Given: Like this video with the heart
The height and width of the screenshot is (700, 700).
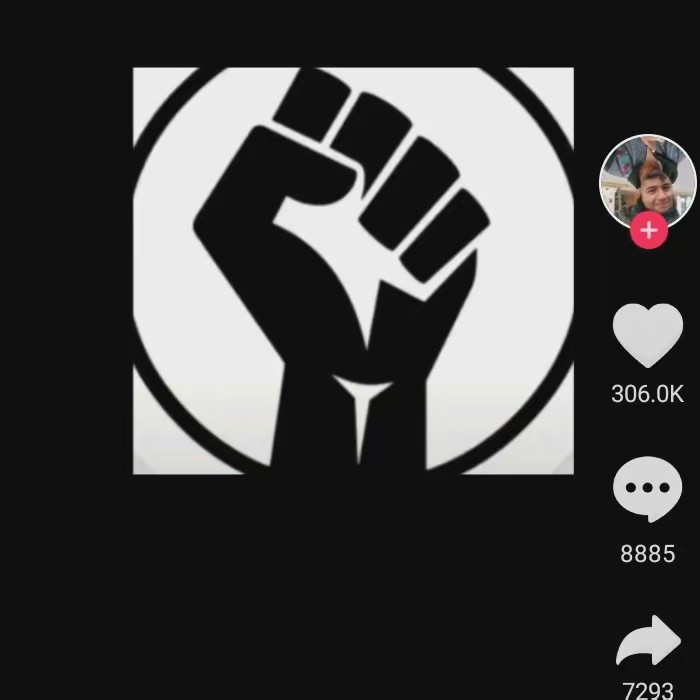Looking at the screenshot, I should 648,336.
